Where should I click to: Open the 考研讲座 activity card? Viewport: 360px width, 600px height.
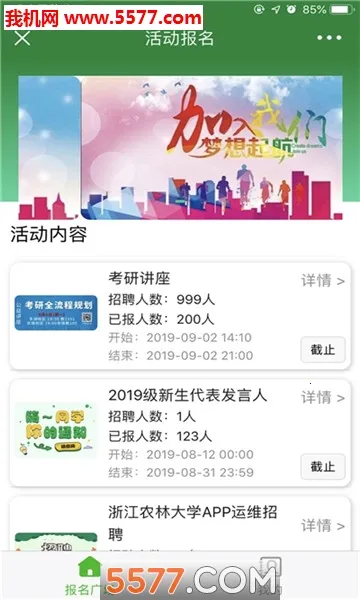180,316
